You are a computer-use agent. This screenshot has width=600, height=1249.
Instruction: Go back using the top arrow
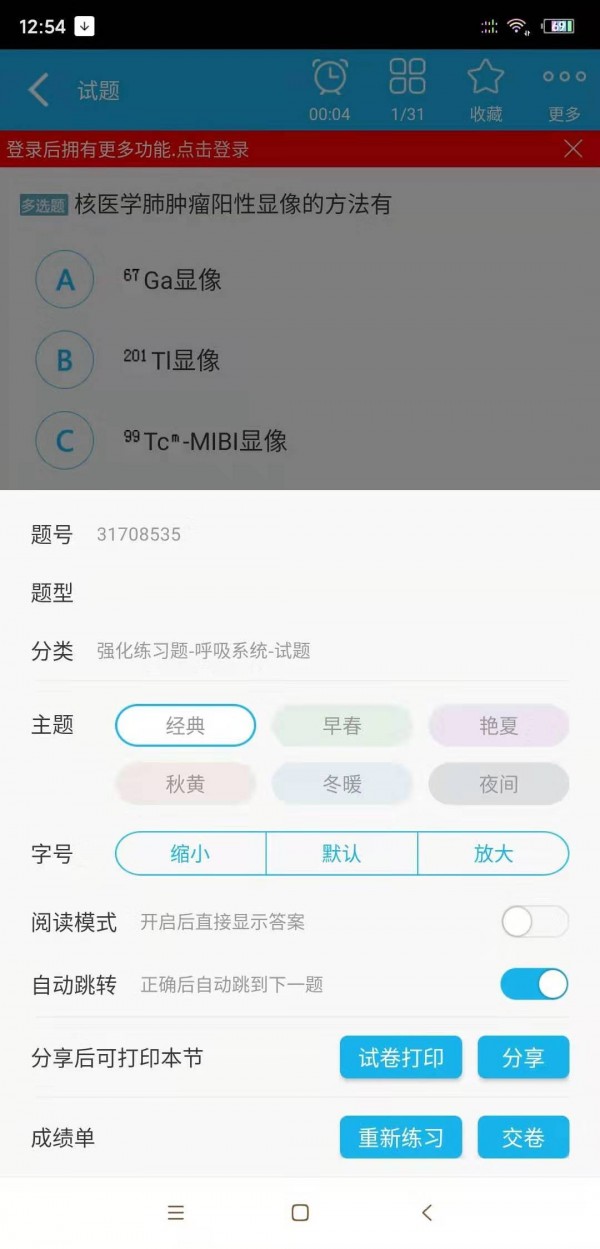point(38,90)
